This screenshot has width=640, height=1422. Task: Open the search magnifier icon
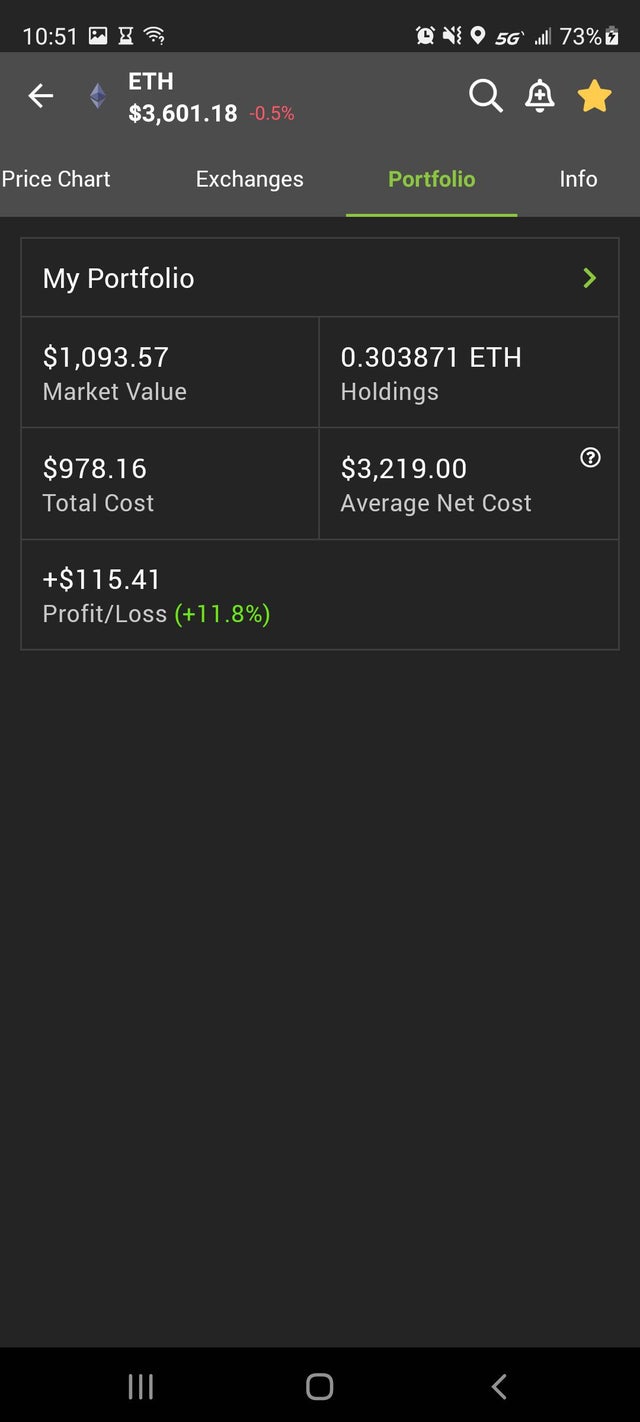[486, 96]
